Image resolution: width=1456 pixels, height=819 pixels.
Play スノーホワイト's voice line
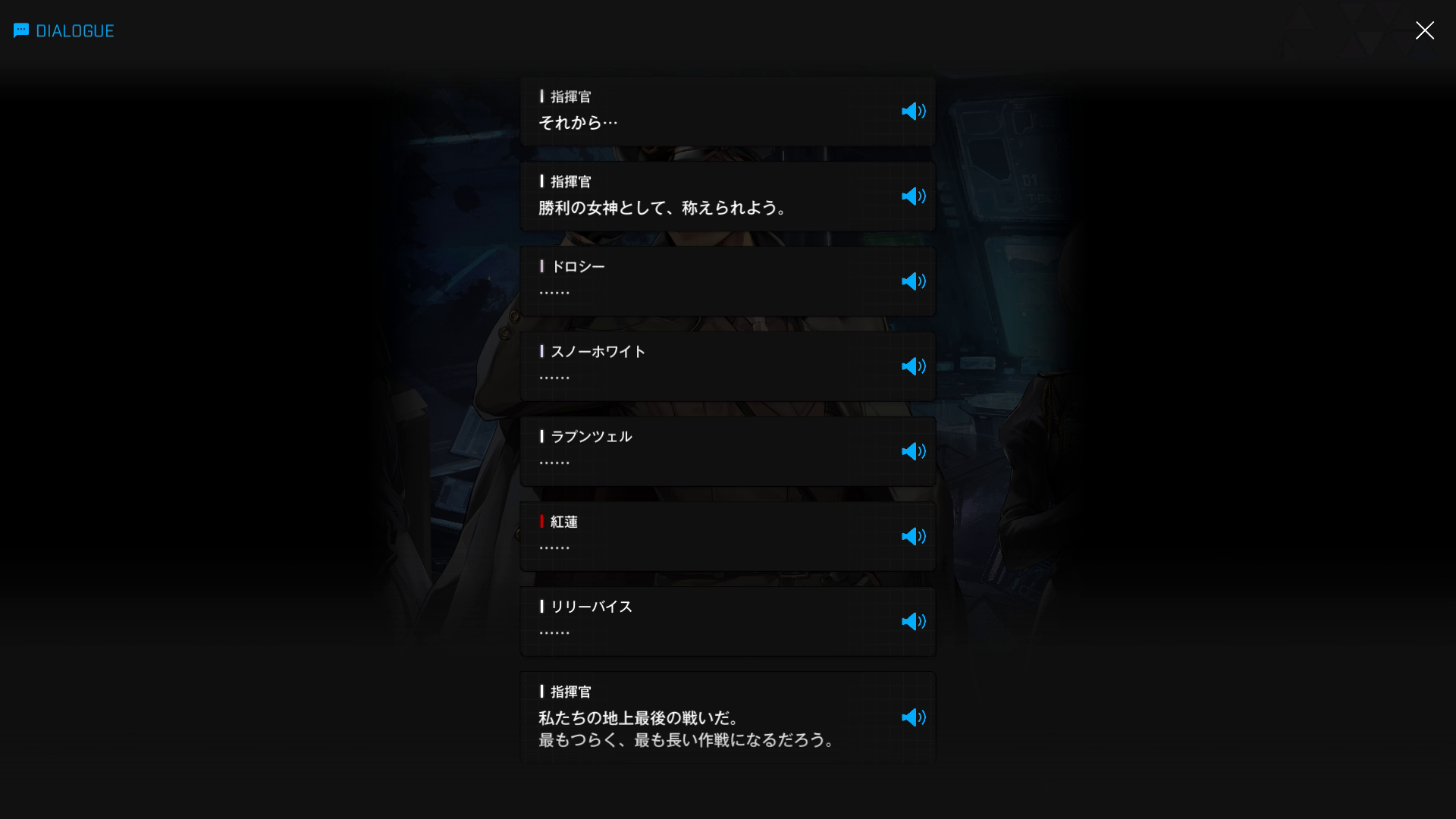tap(913, 366)
